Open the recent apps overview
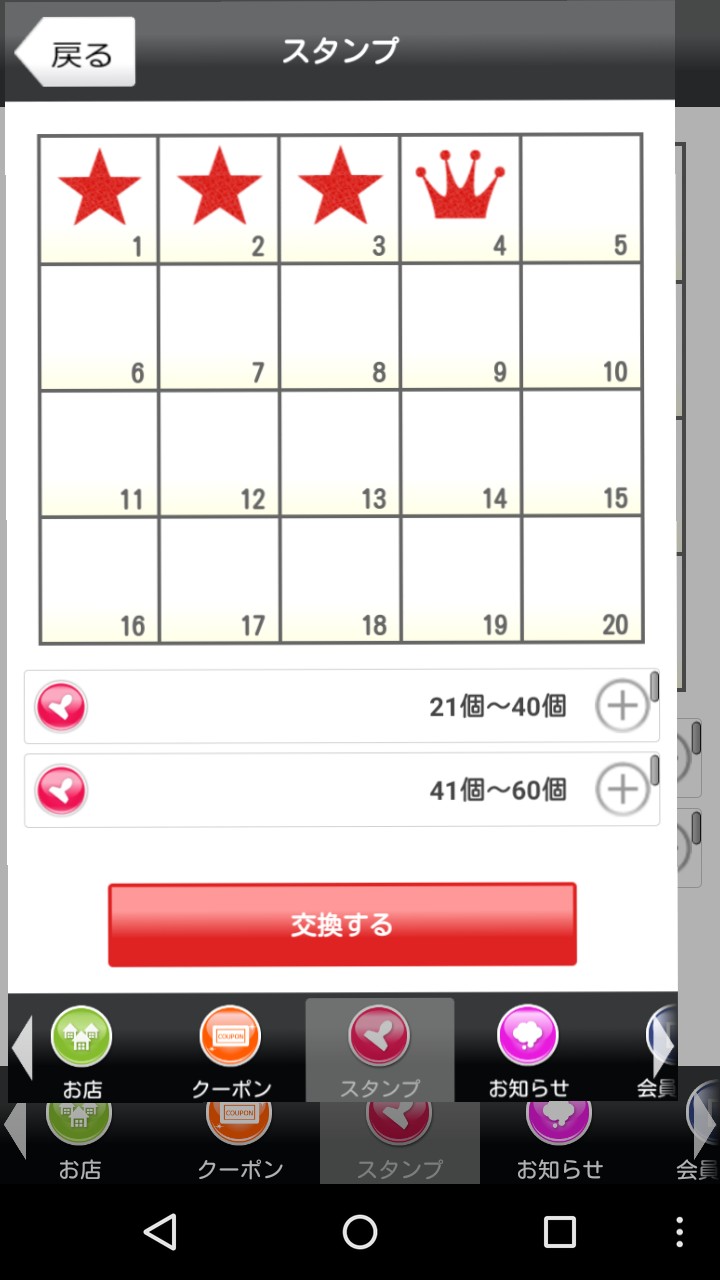The height and width of the screenshot is (1280, 720). 559,1232
